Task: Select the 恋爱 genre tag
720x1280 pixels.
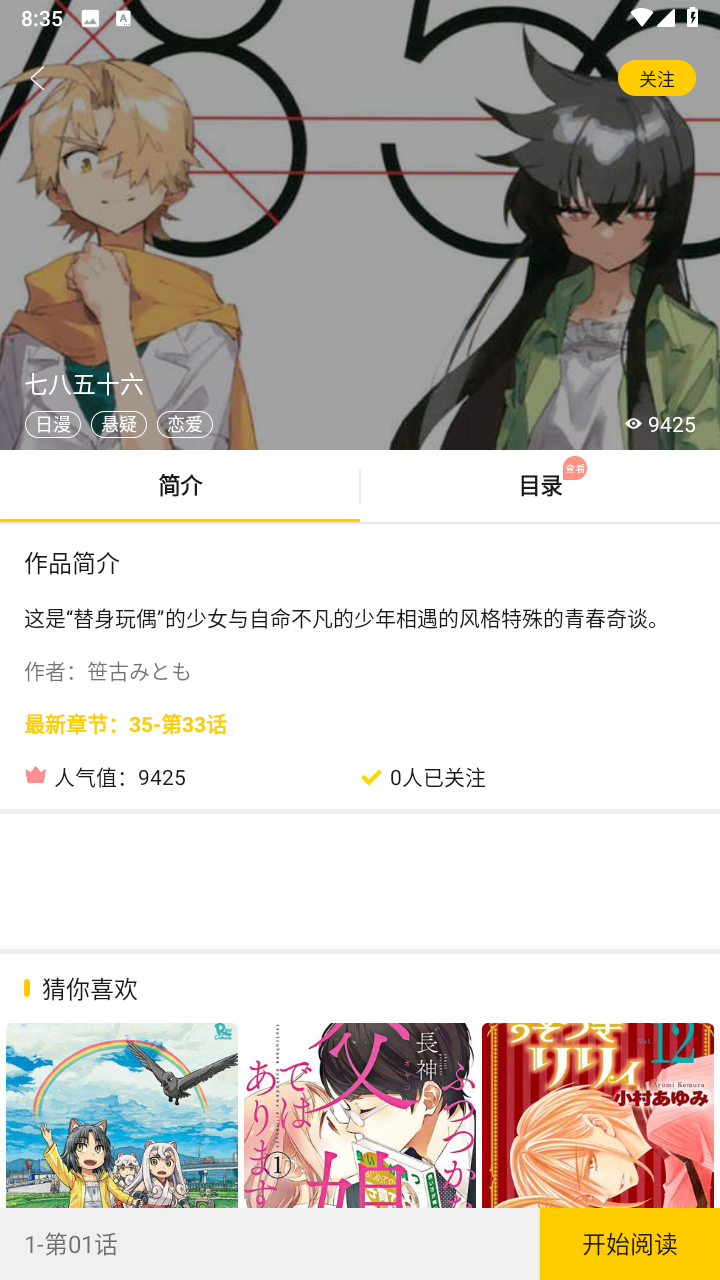Action: click(x=185, y=424)
